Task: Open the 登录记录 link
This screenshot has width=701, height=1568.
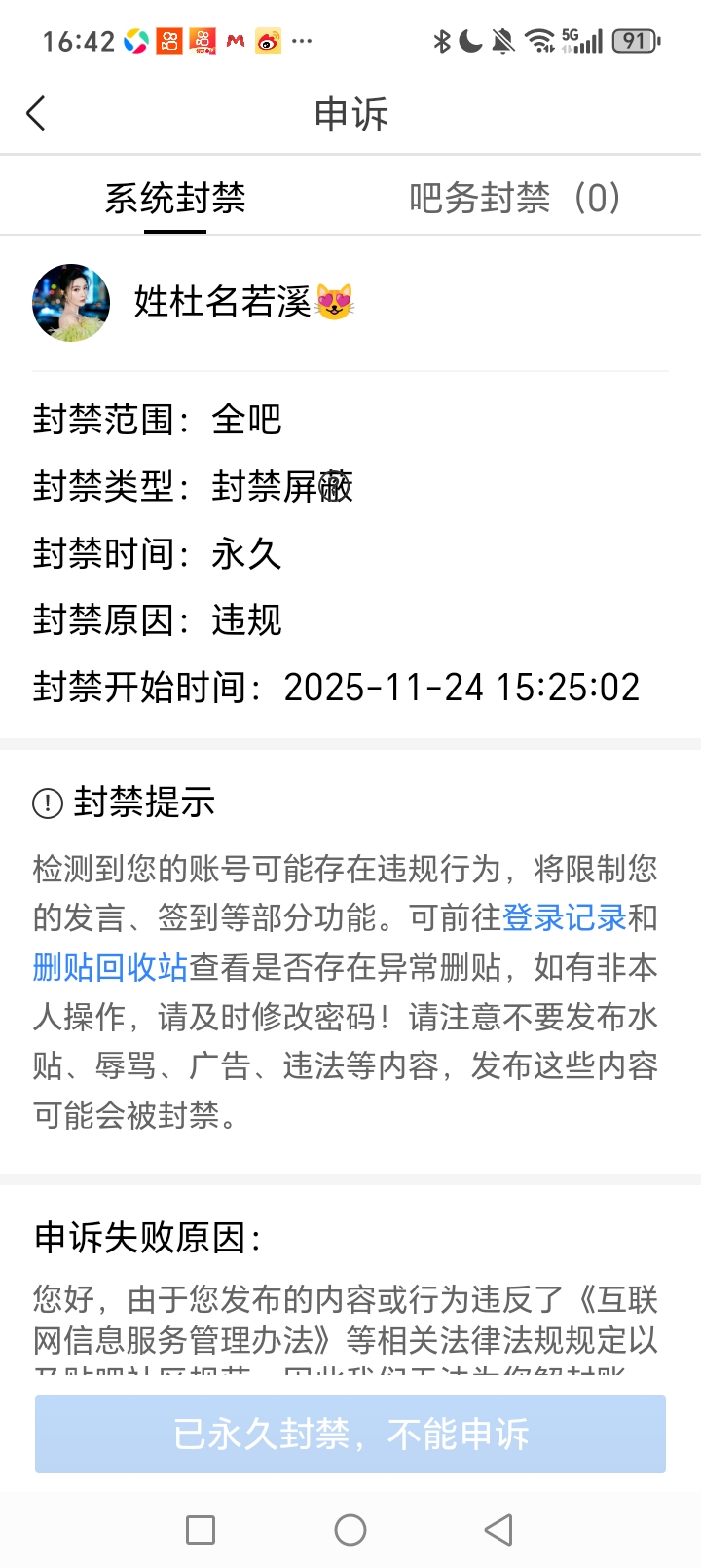Action: tap(564, 917)
